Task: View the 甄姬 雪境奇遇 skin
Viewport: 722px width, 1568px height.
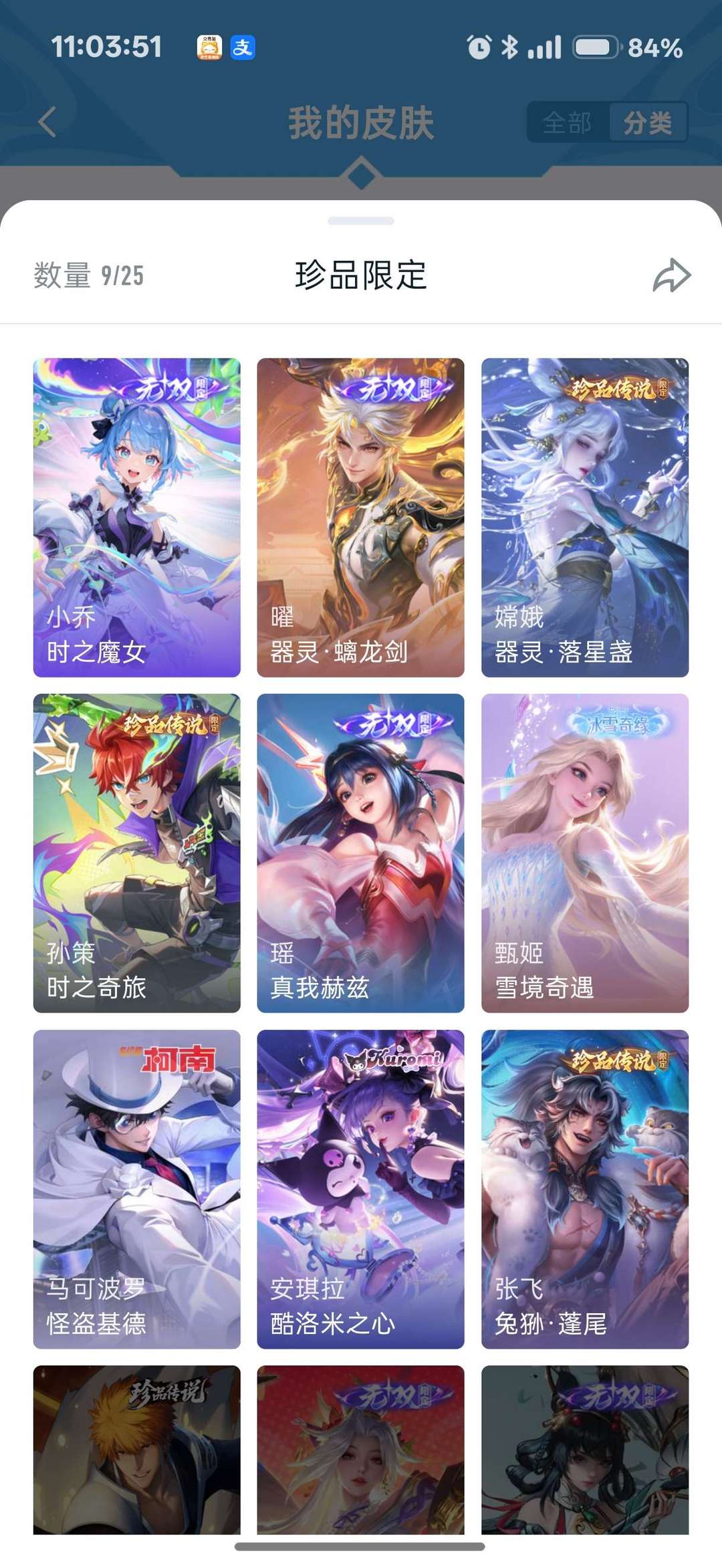Action: (586, 849)
